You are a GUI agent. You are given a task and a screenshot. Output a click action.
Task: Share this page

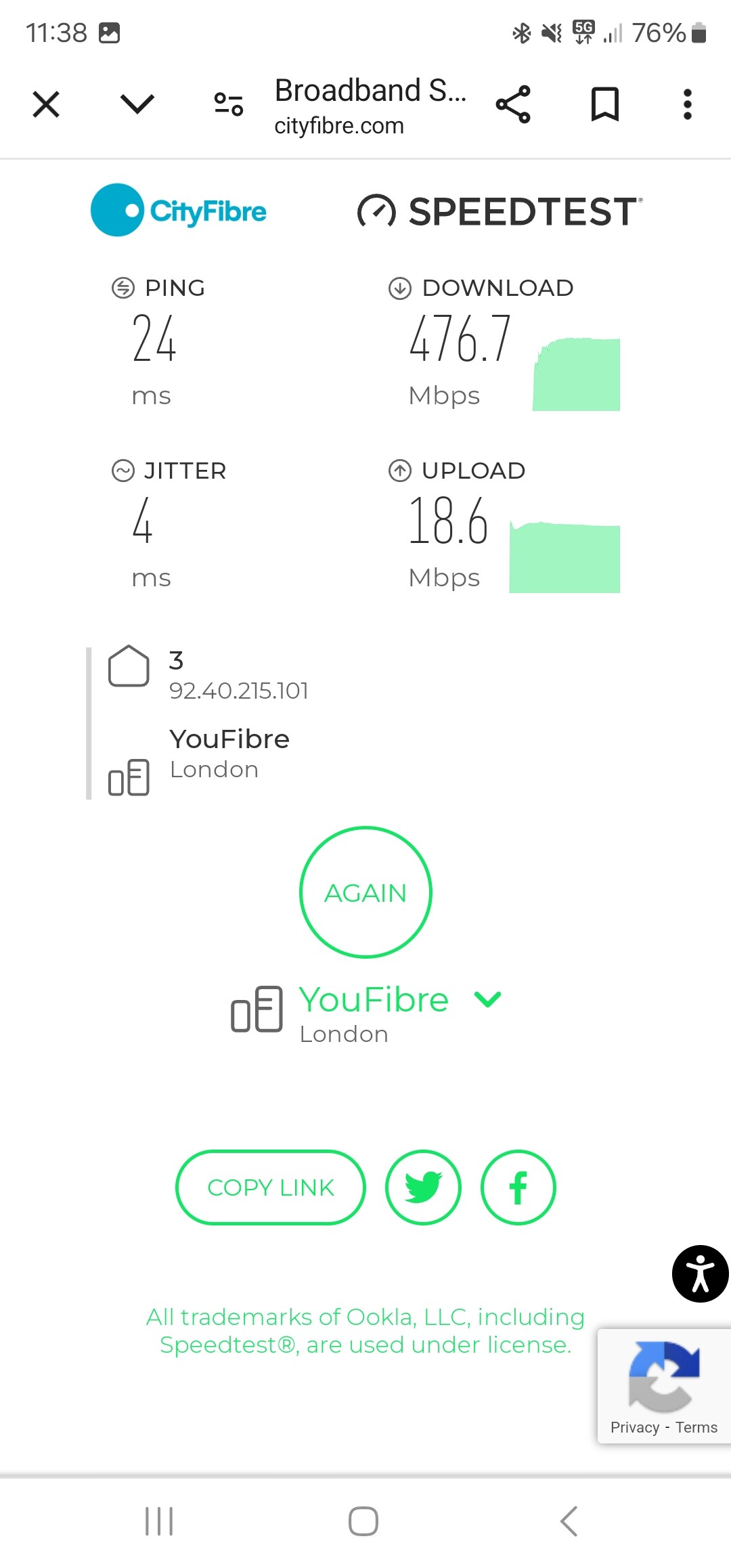[x=513, y=104]
